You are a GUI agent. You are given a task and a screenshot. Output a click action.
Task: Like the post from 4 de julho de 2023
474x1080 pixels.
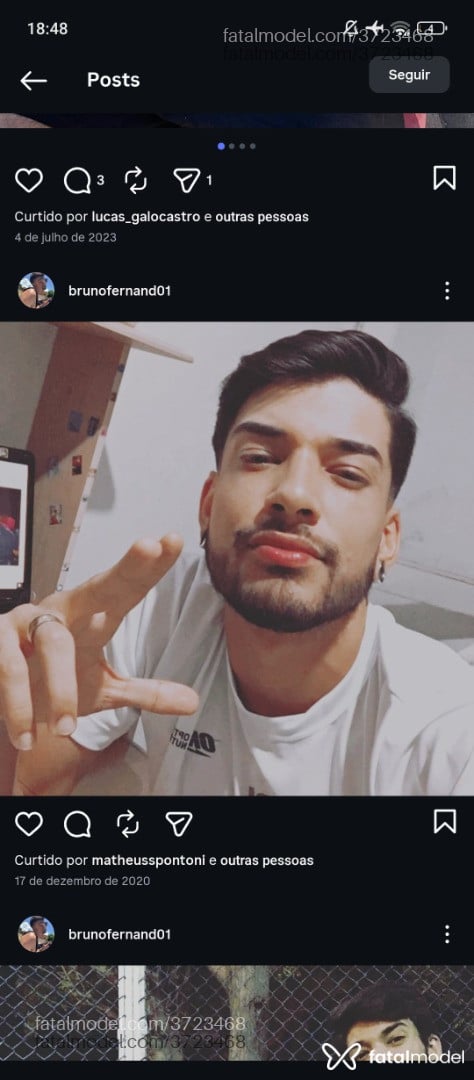click(29, 180)
